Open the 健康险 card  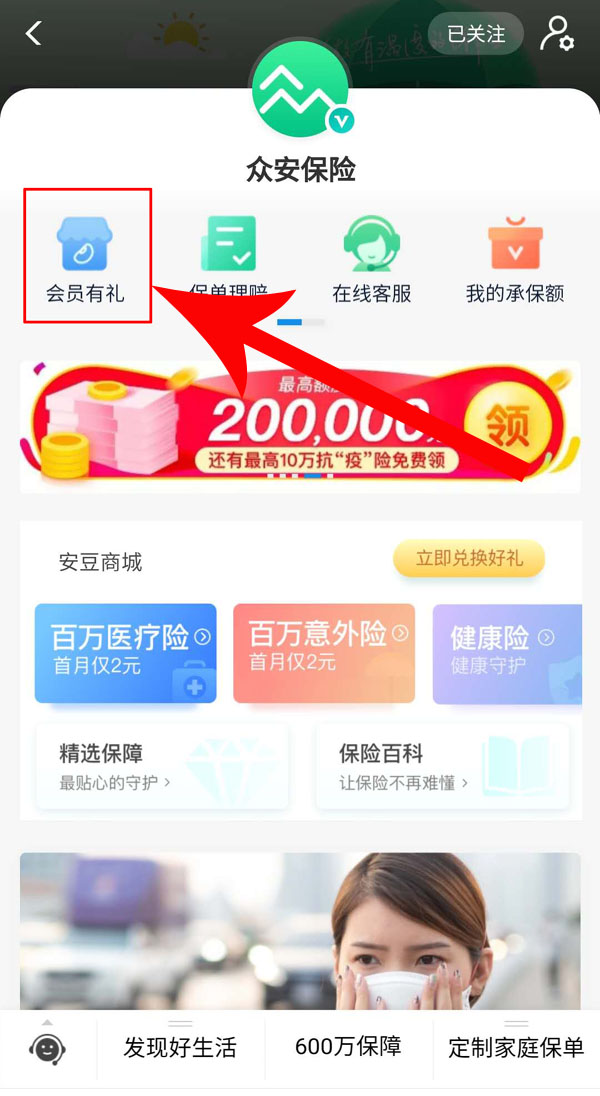(506, 652)
